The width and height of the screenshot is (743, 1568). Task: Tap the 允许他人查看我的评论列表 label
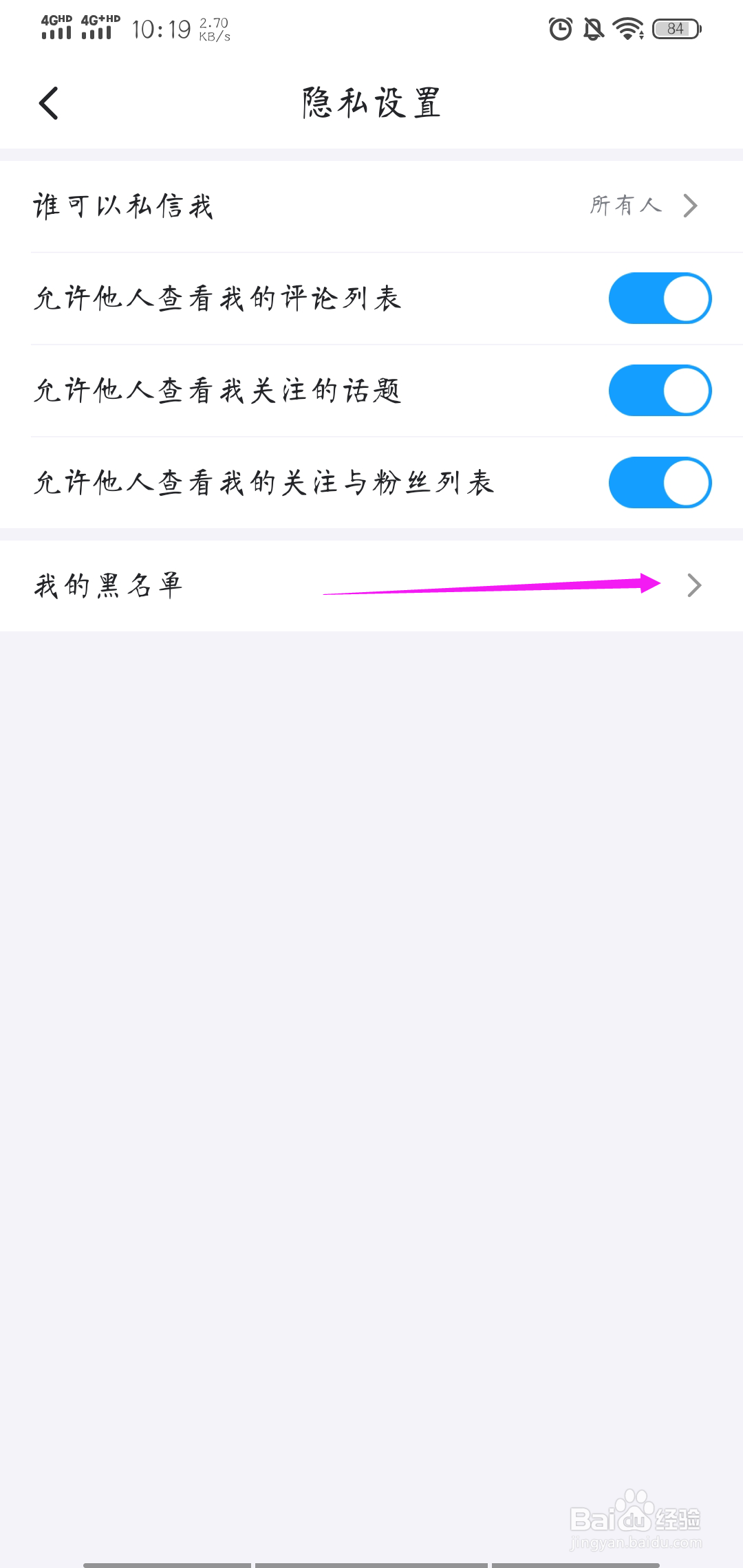click(x=219, y=298)
